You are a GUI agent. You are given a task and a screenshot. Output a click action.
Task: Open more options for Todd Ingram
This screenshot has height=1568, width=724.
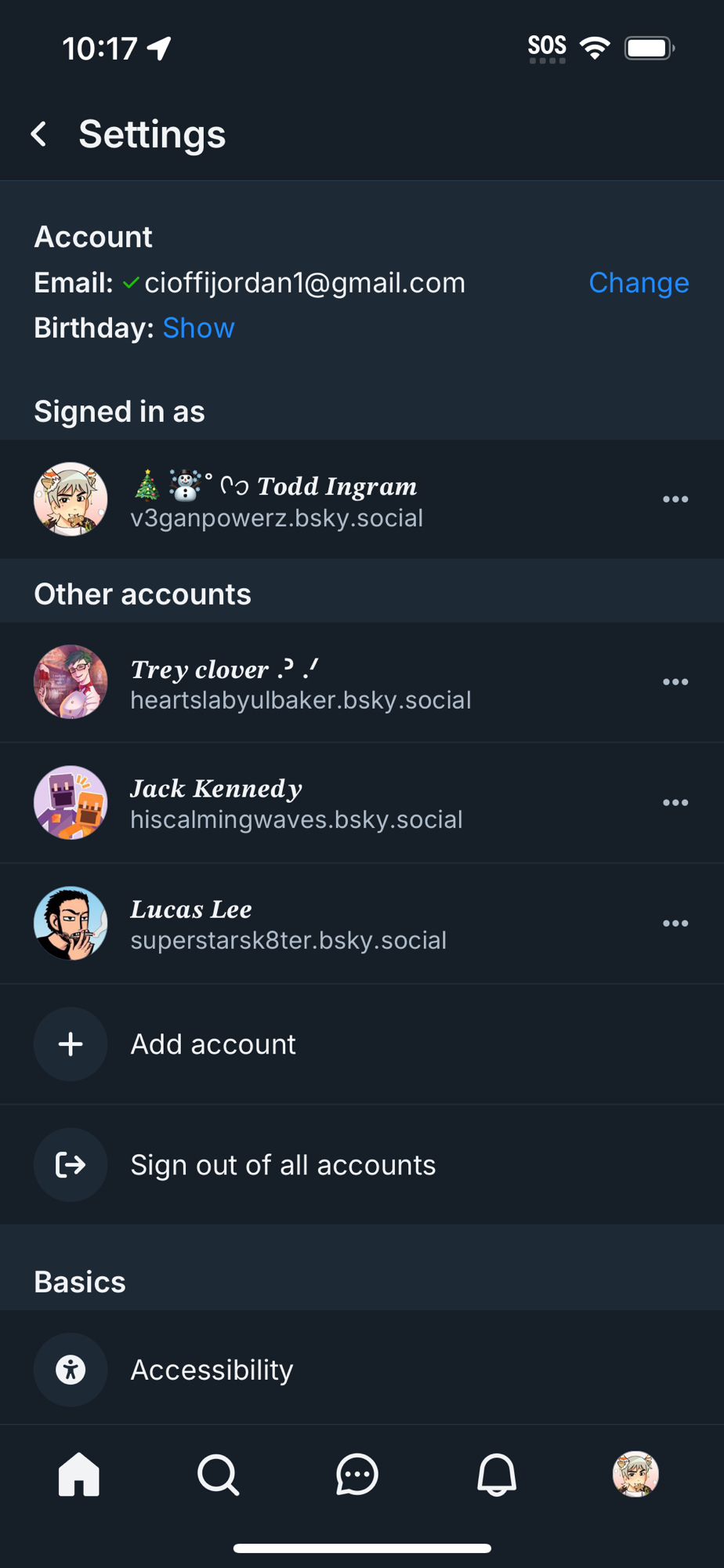(675, 499)
